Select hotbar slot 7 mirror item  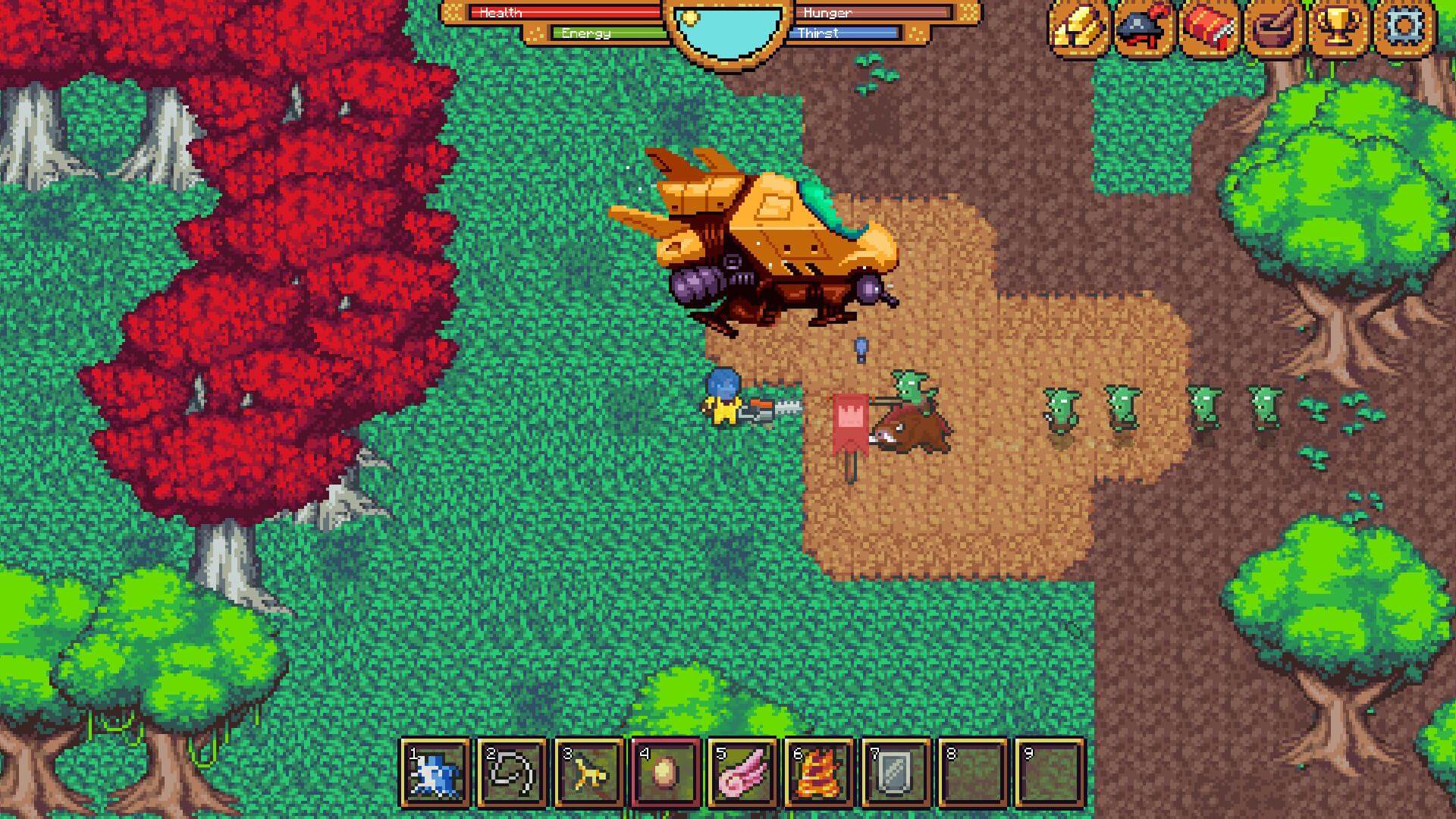pyautogui.click(x=896, y=773)
